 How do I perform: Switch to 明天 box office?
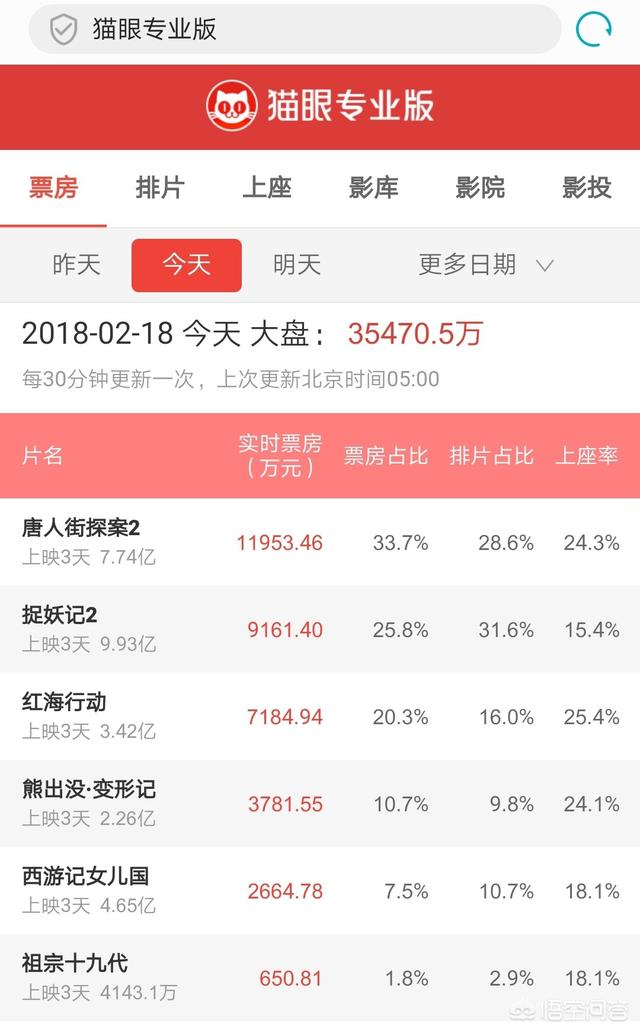(297, 265)
